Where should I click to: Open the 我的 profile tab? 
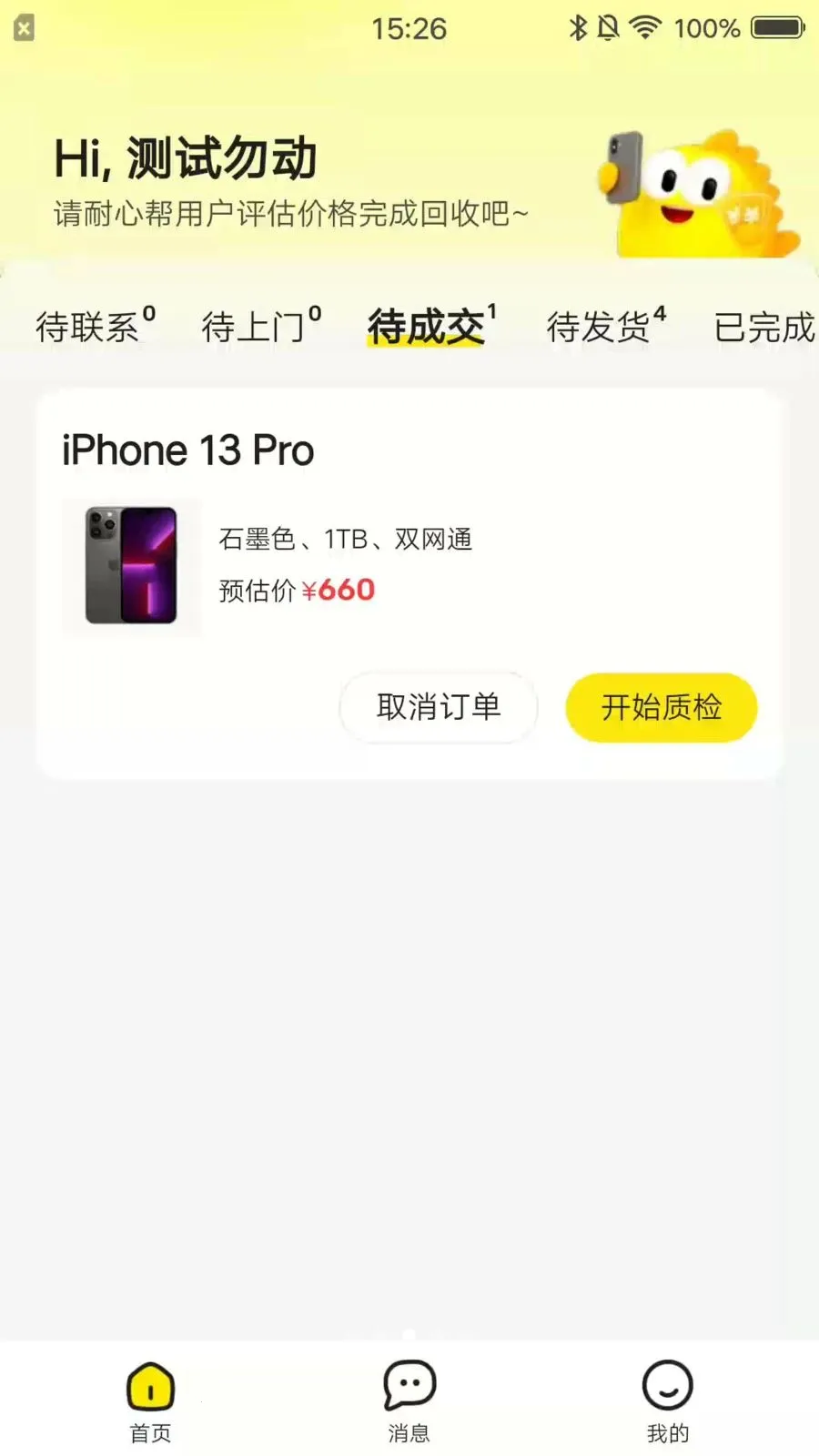(668, 1402)
